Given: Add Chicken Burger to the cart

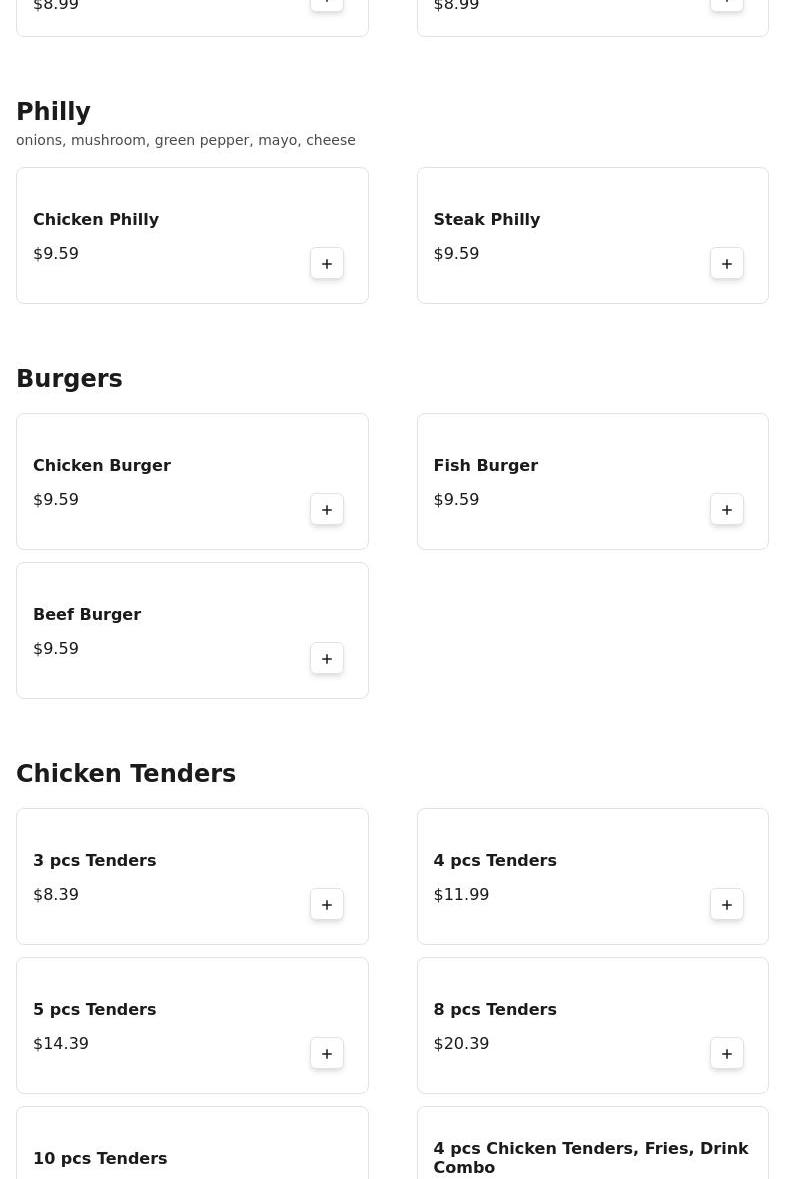Looking at the screenshot, I should click(327, 510).
